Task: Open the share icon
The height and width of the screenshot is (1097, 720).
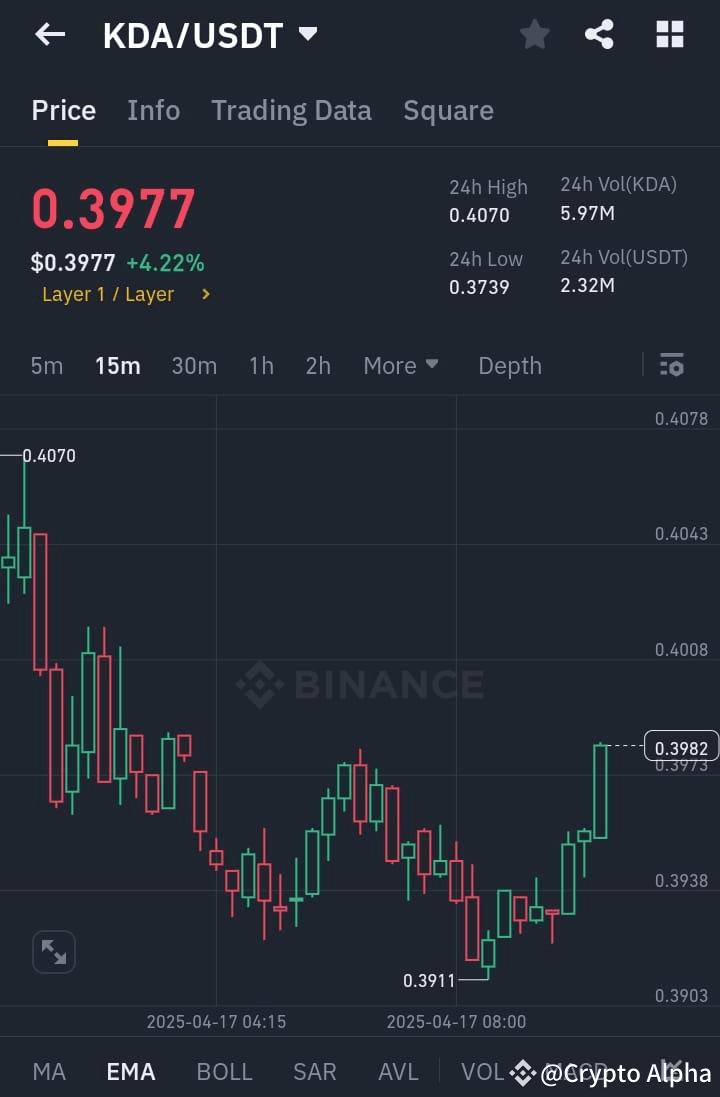Action: click(x=600, y=34)
